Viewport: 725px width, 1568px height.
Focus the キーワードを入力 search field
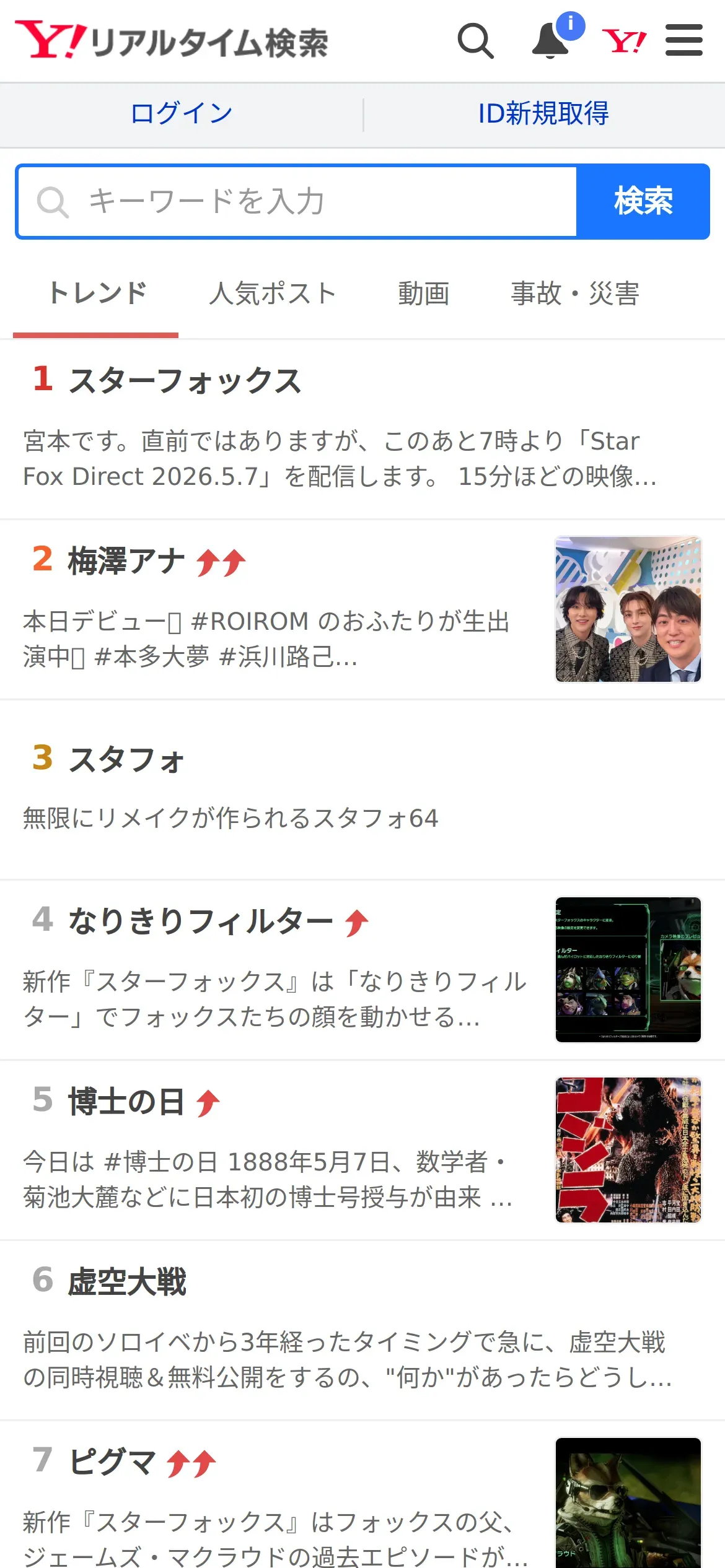[297, 201]
